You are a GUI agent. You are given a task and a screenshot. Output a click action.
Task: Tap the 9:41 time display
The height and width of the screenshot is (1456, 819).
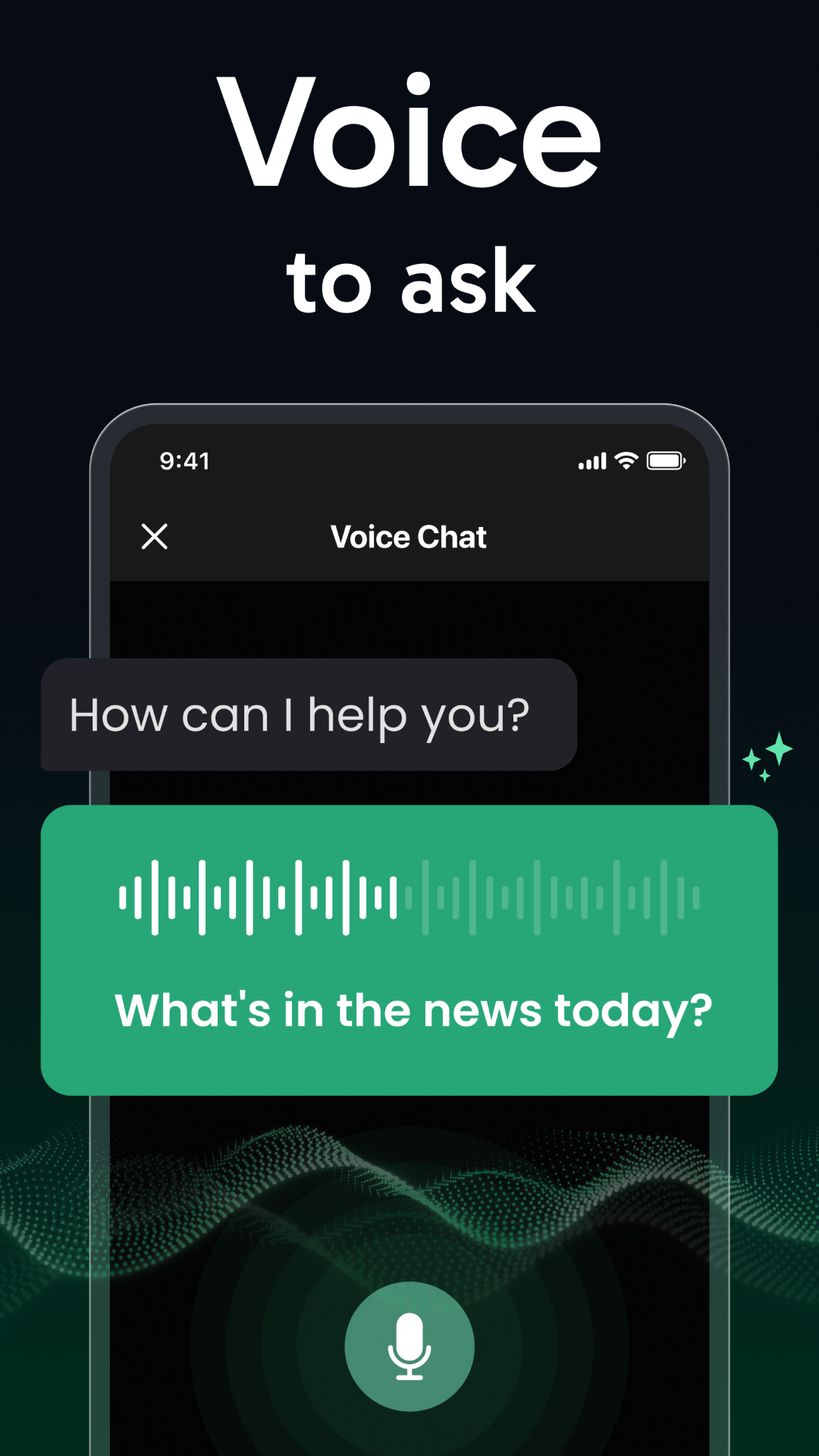184,460
